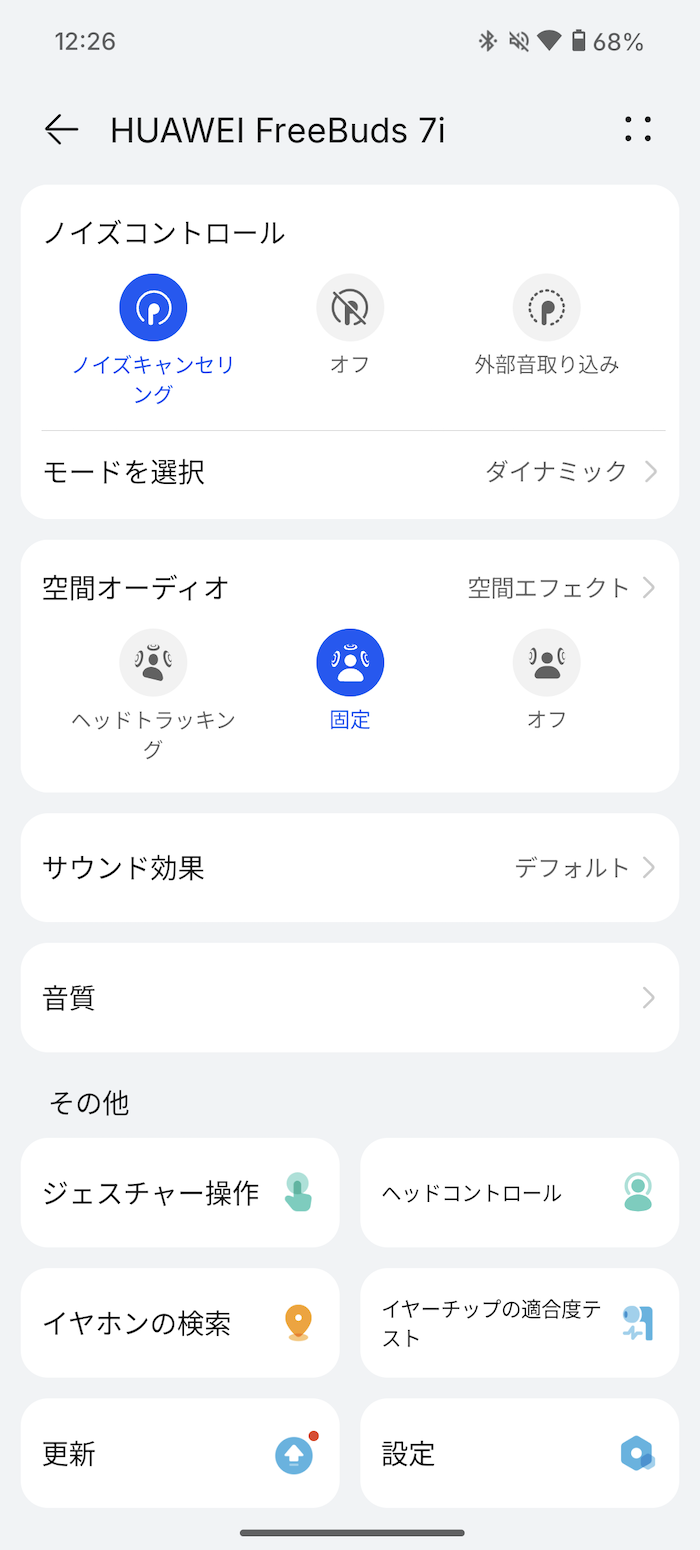Viewport: 700px width, 1550px height.
Task: Open 設定 card
Action: [519, 1454]
